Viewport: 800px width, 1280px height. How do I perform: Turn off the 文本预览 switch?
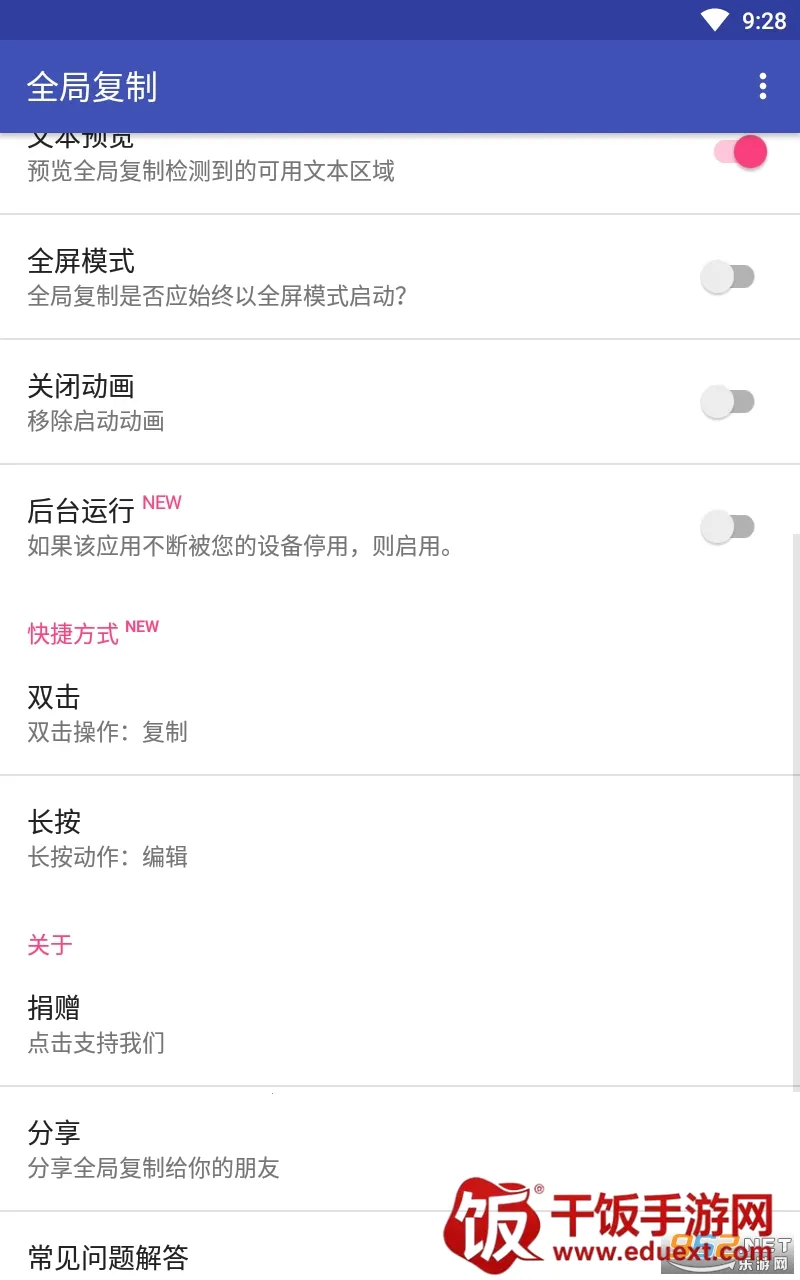[x=740, y=153]
